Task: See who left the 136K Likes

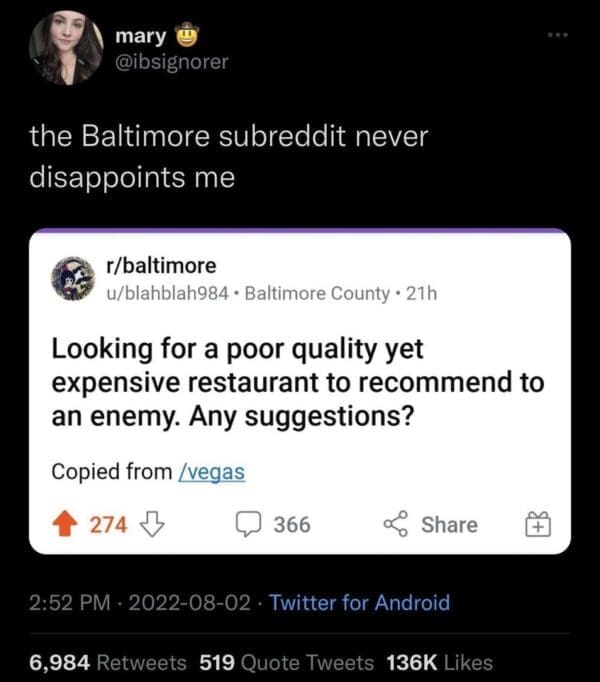Action: 438,662
